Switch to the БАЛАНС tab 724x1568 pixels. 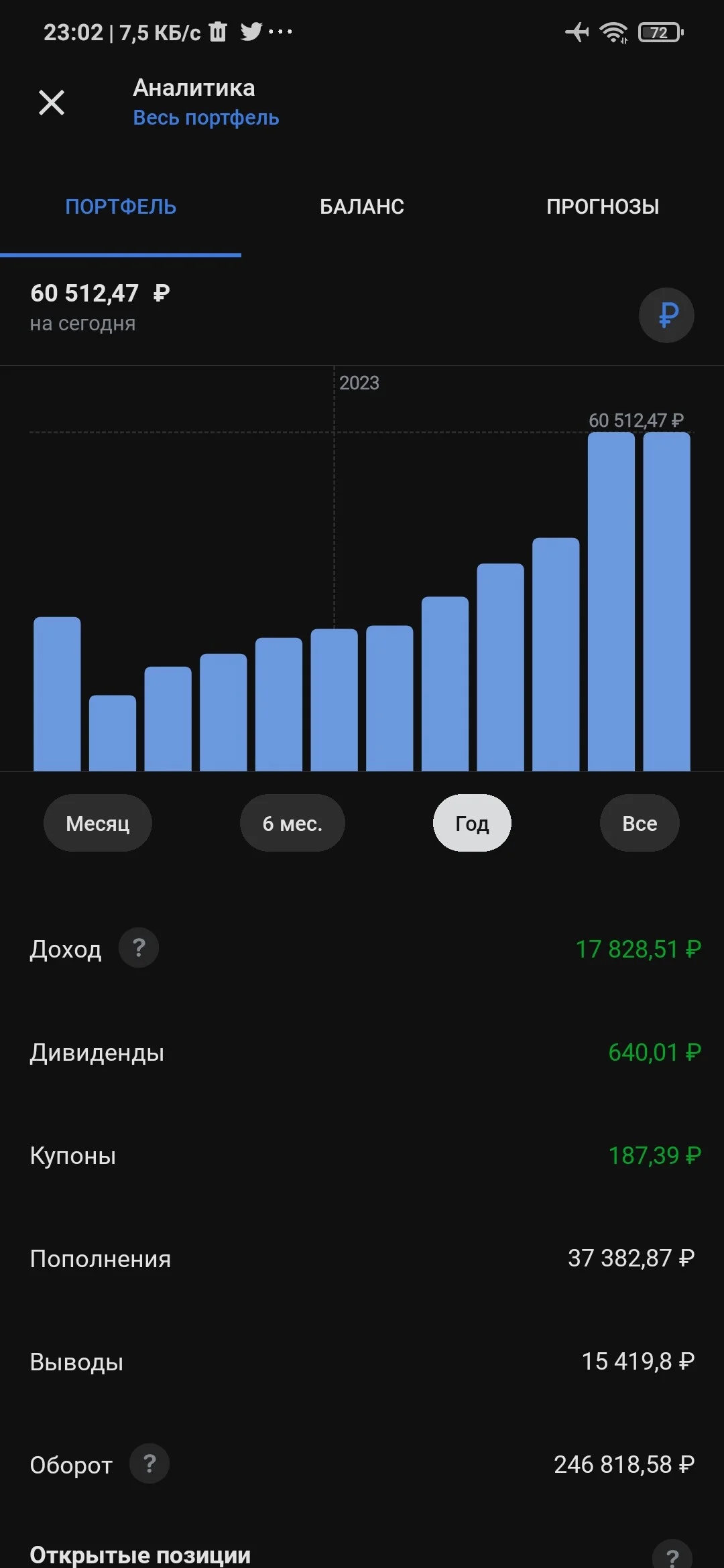click(362, 206)
